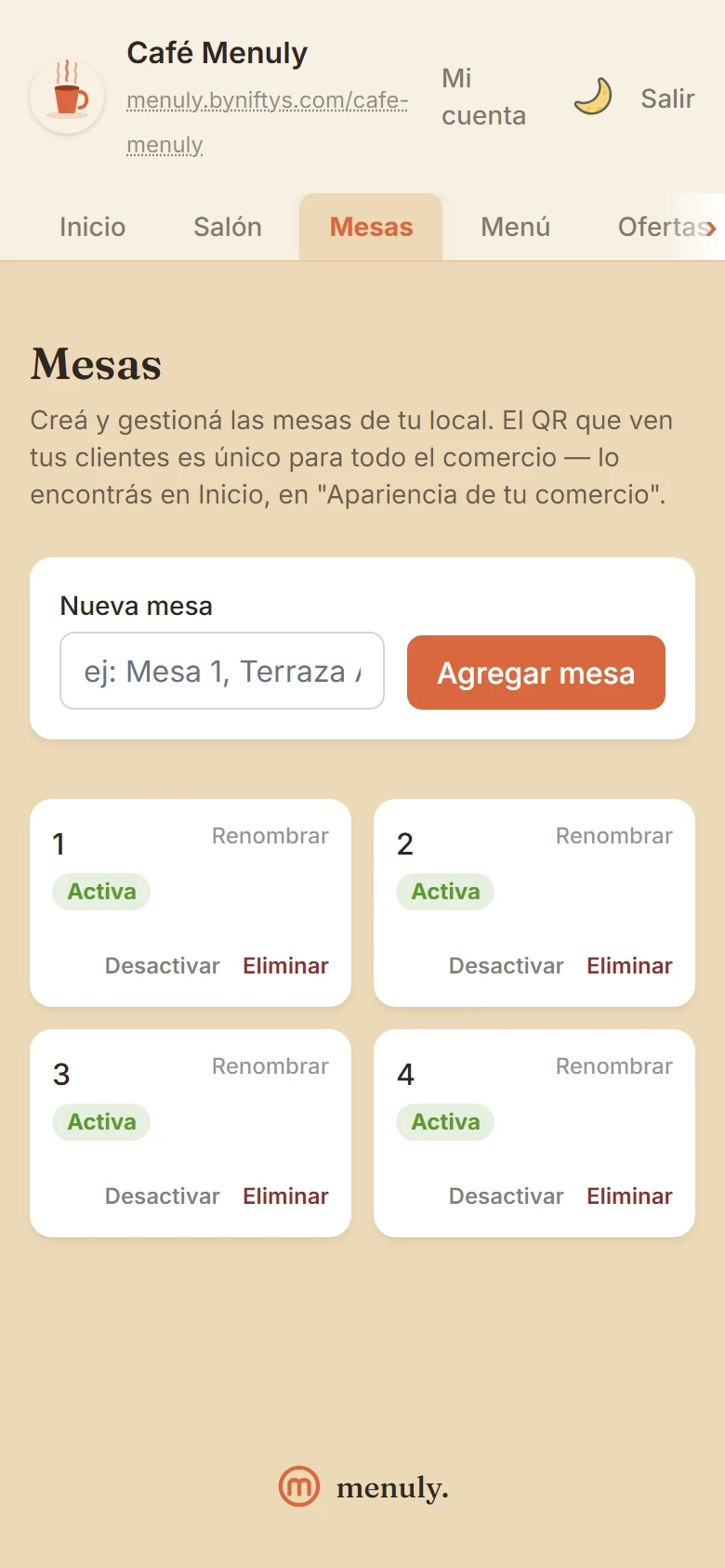
Task: Select the Mesas tab
Action: coord(371,227)
